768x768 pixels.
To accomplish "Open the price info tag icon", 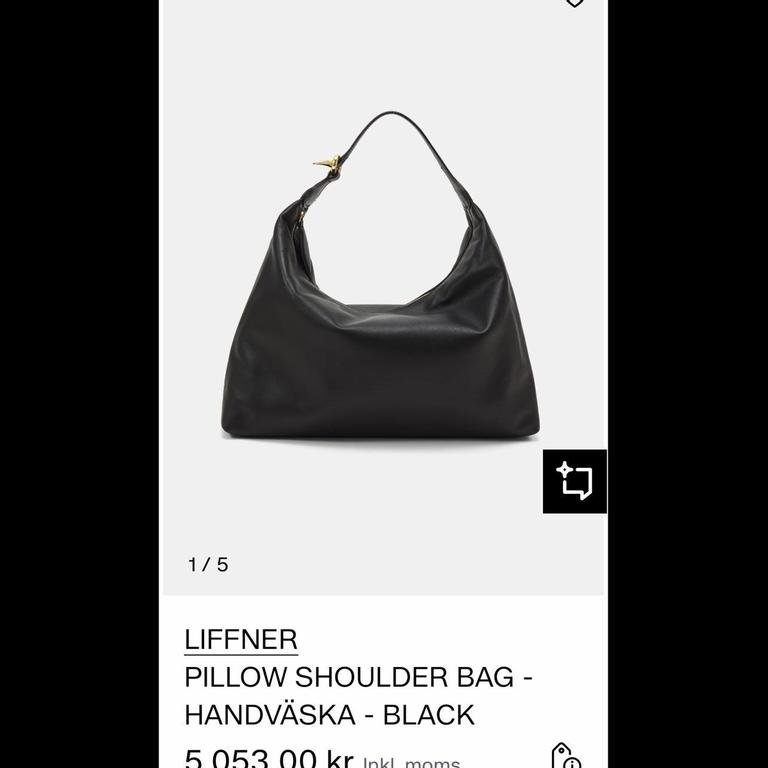I will point(566,757).
